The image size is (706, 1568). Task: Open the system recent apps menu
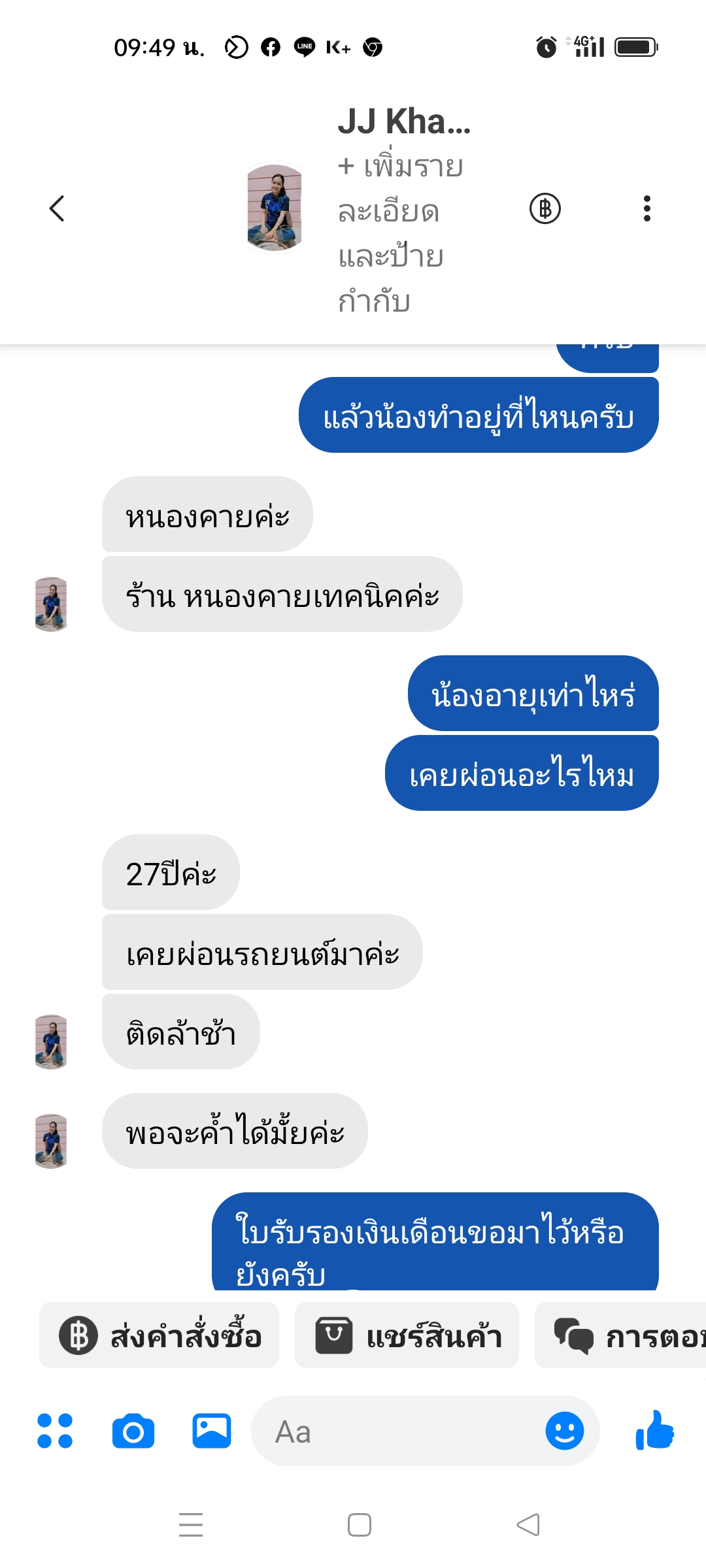click(191, 1525)
